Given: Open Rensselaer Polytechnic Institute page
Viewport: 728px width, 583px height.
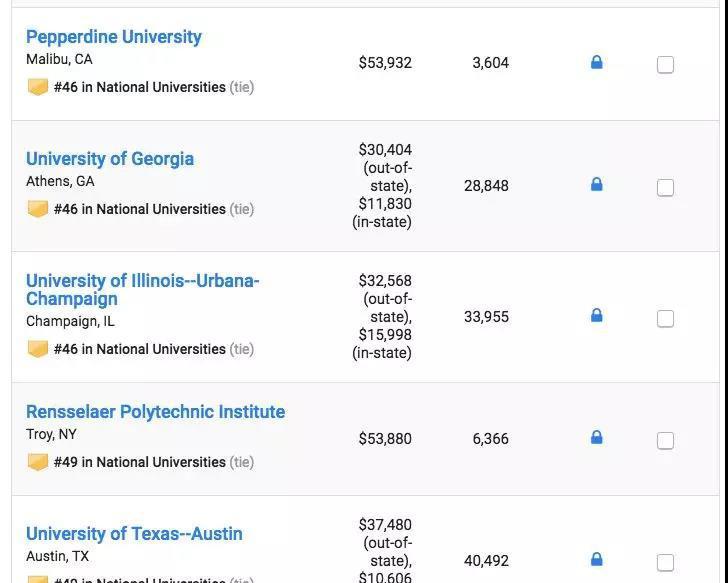Looking at the screenshot, I should (x=155, y=412).
